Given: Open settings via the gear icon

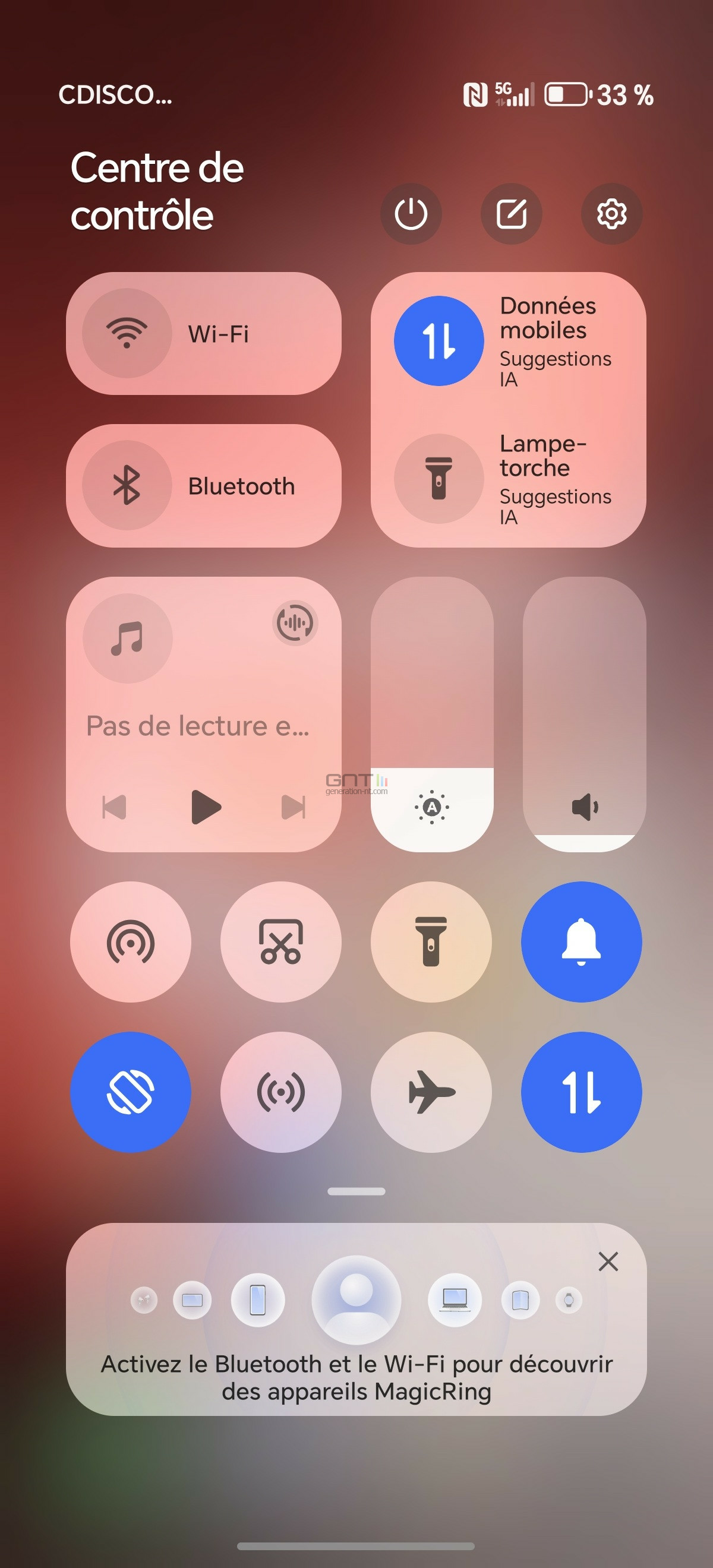Looking at the screenshot, I should coord(611,214).
